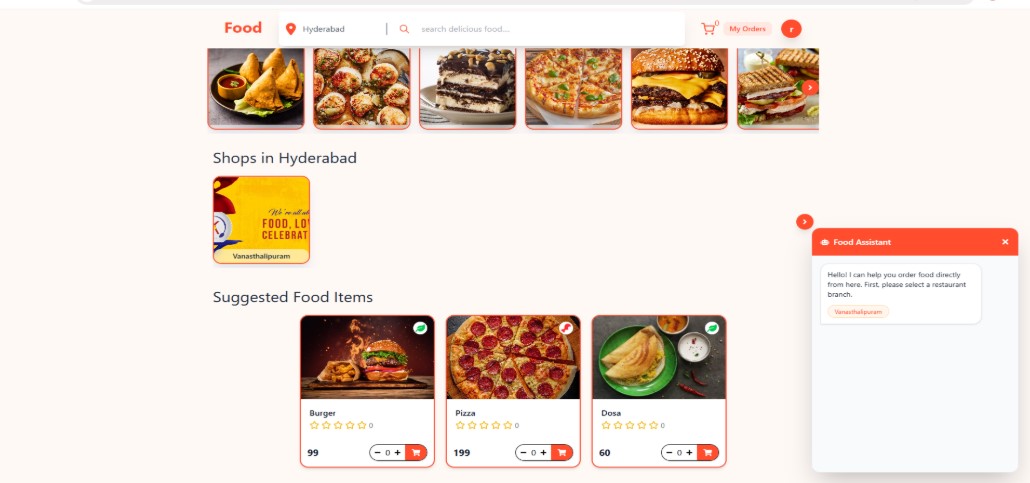This screenshot has width=1030, height=483.
Task: Tap the search delicious food field
Action: (540, 29)
